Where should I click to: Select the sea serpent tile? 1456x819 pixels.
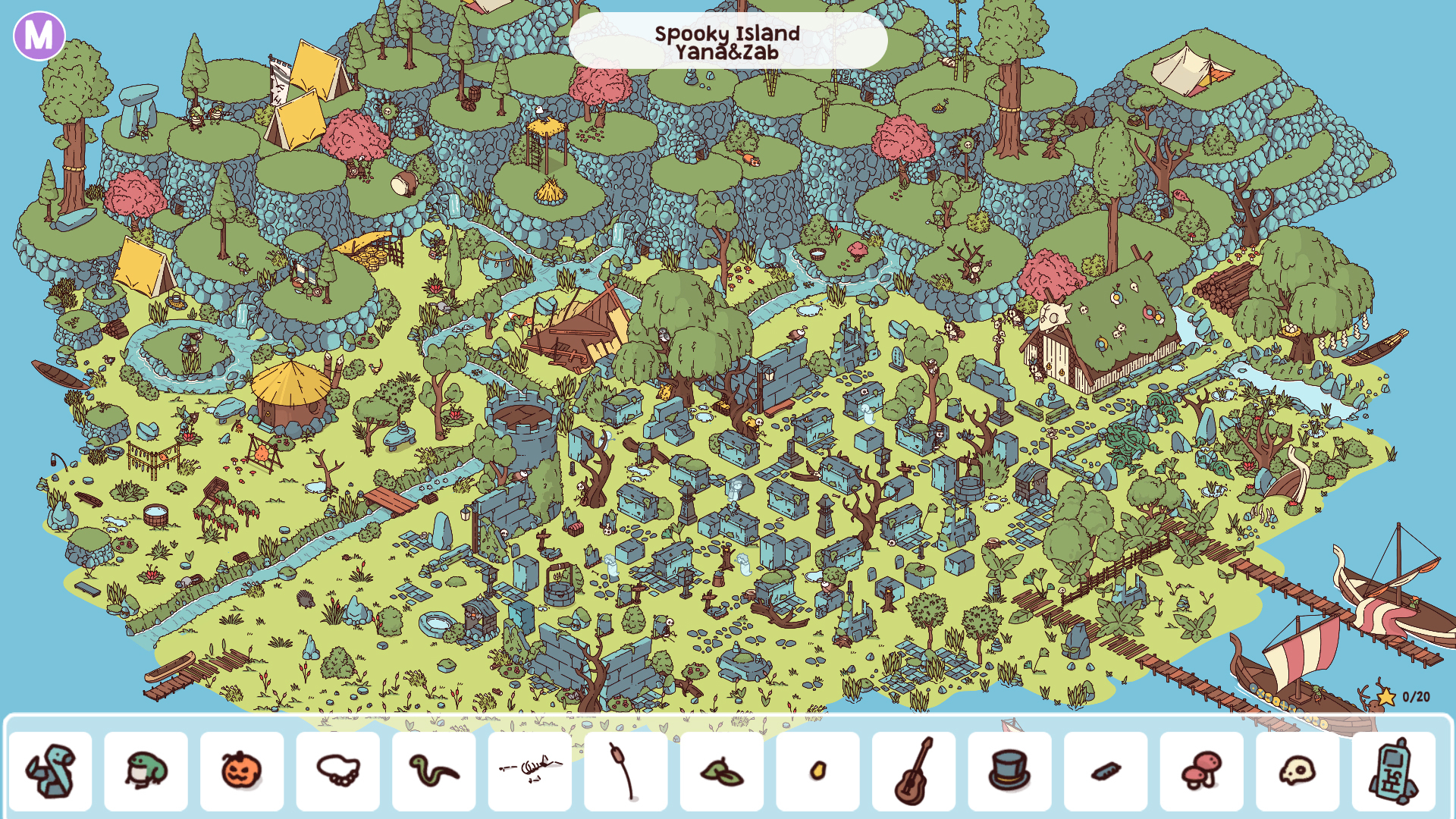(50, 771)
